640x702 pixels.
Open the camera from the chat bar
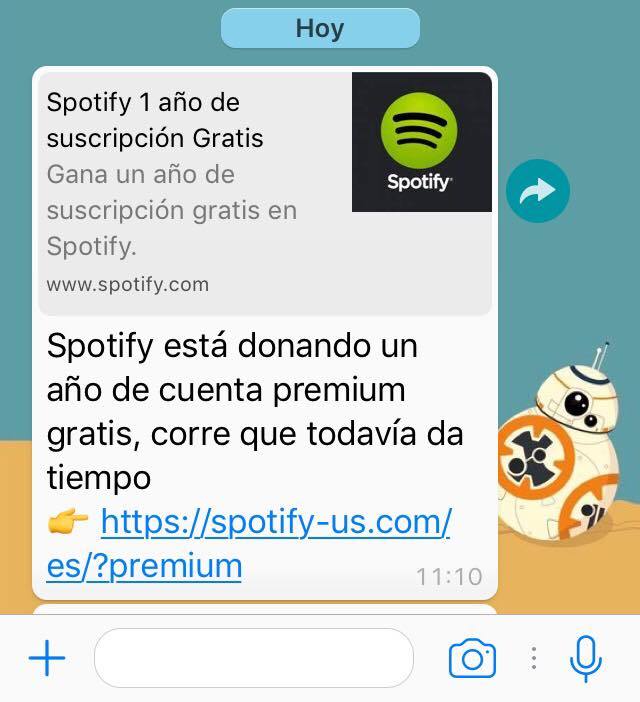[x=472, y=658]
